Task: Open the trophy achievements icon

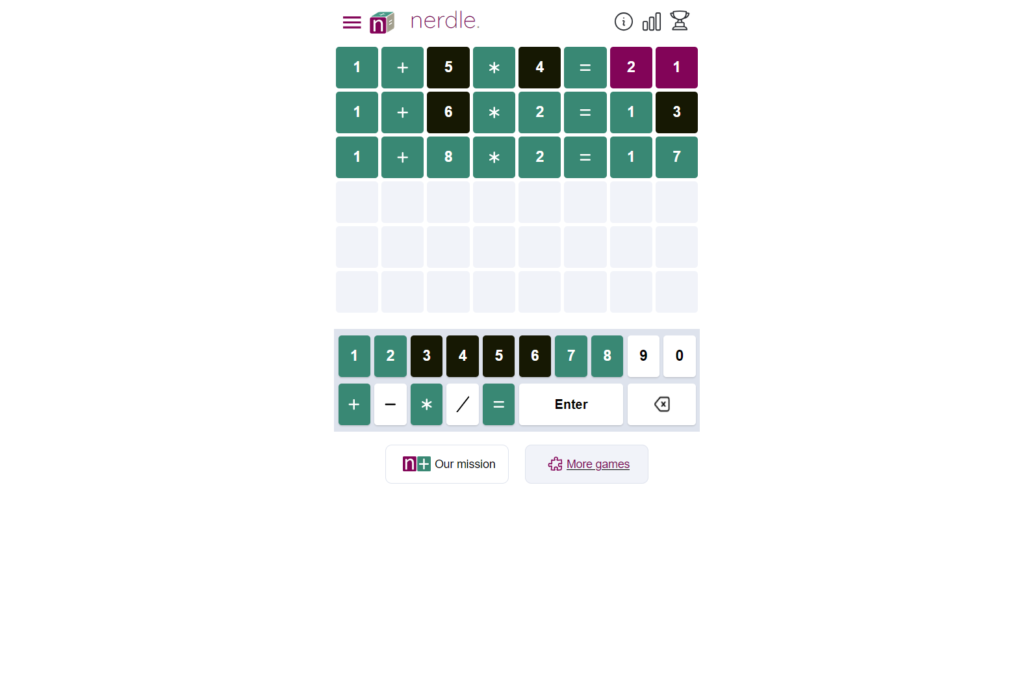Action: [680, 21]
